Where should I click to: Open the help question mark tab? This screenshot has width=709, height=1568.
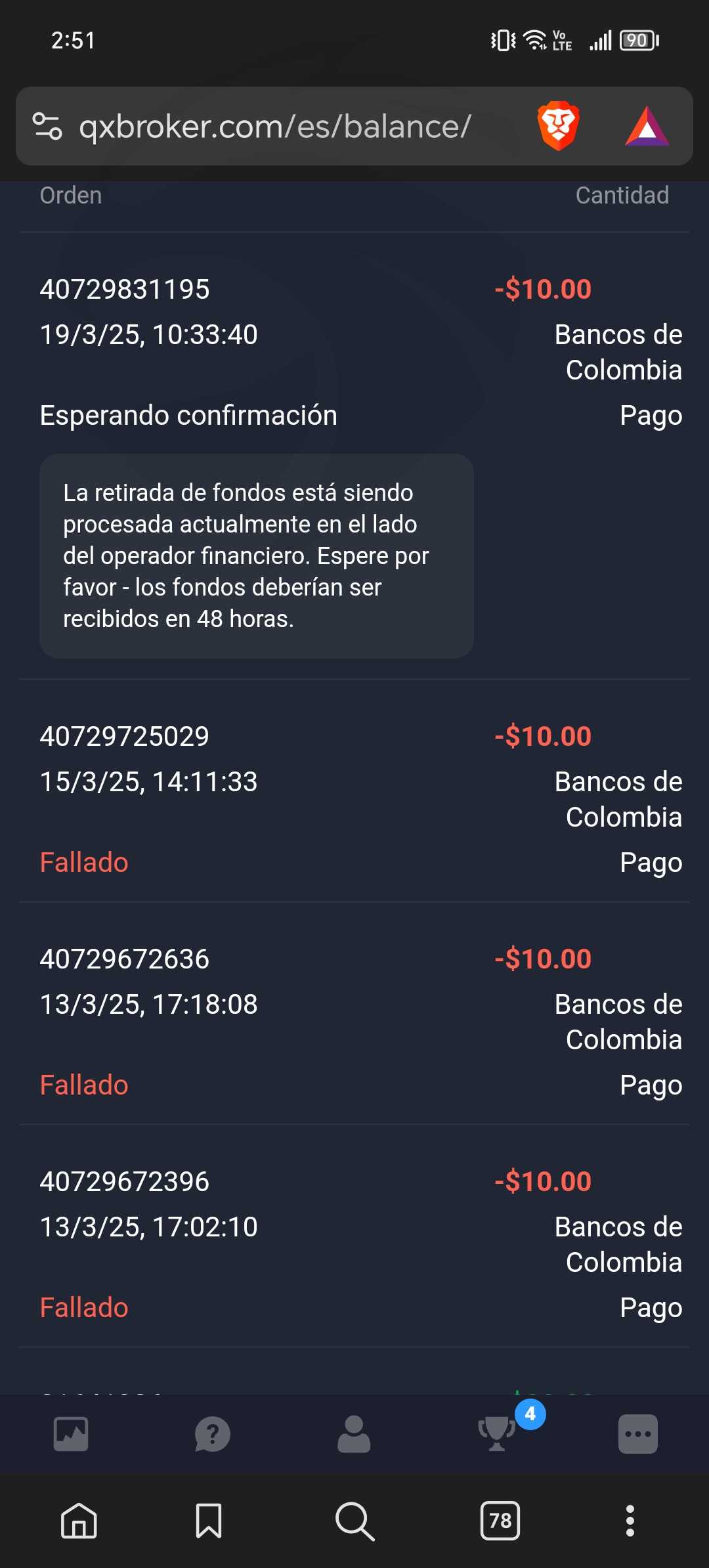coord(213,1434)
